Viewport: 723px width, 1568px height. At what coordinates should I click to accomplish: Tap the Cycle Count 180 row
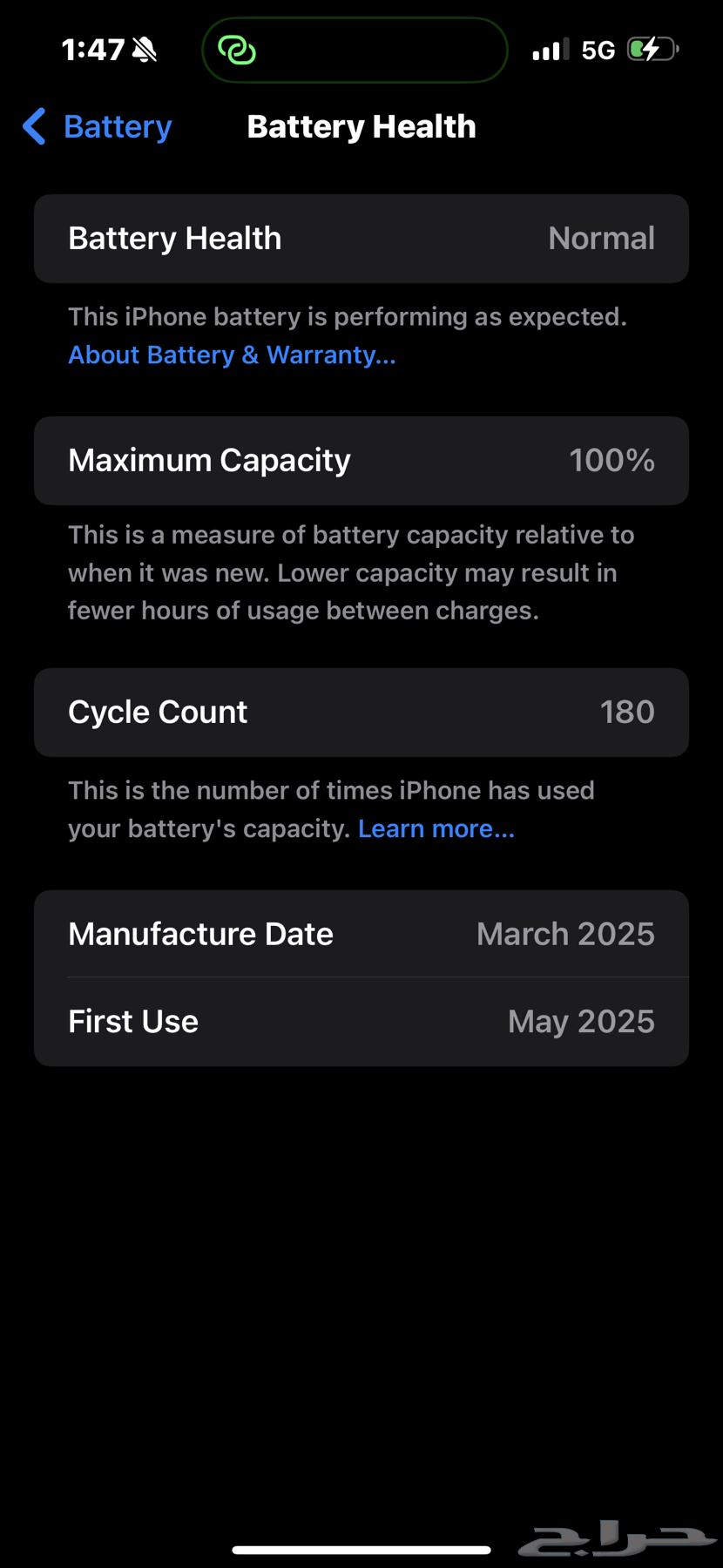coord(361,712)
